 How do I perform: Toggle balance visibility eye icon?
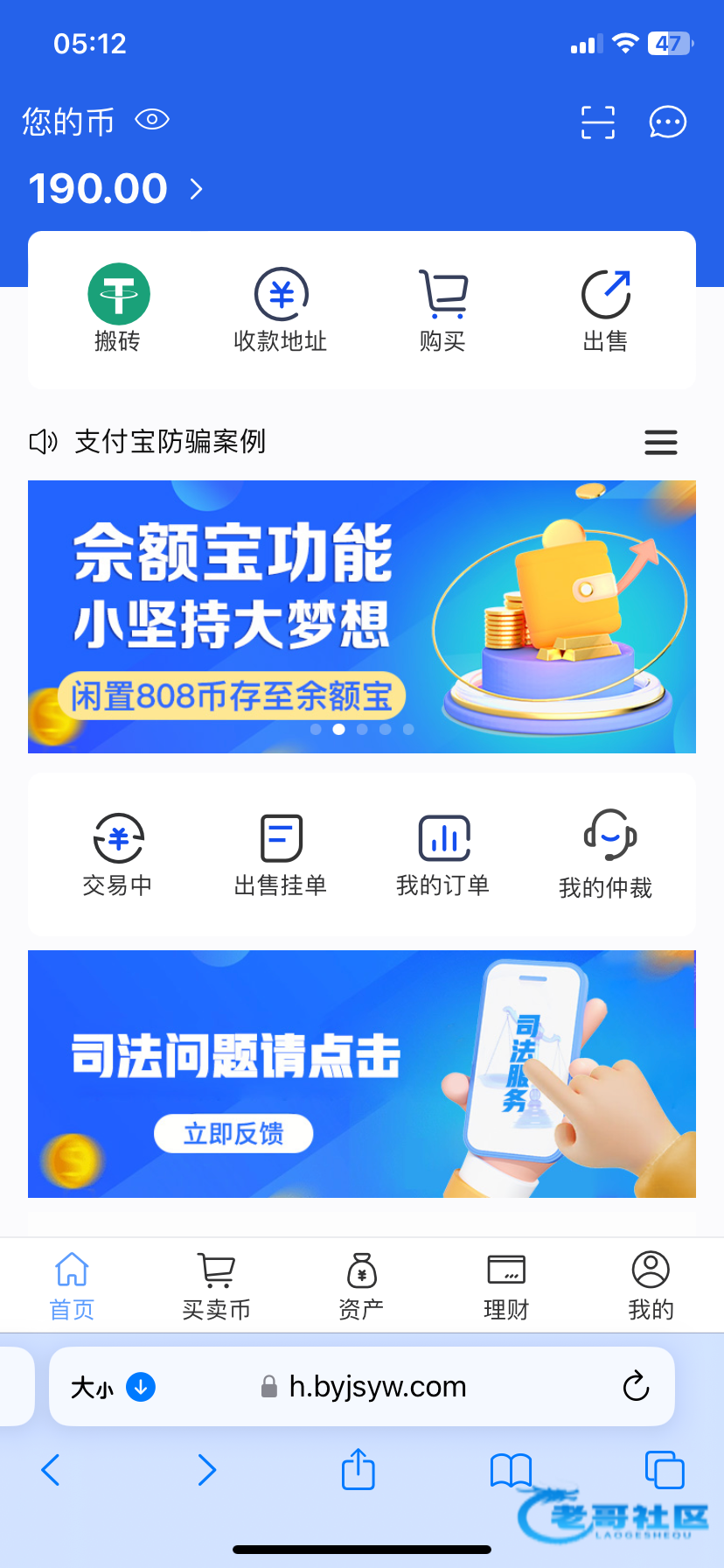pos(152,120)
